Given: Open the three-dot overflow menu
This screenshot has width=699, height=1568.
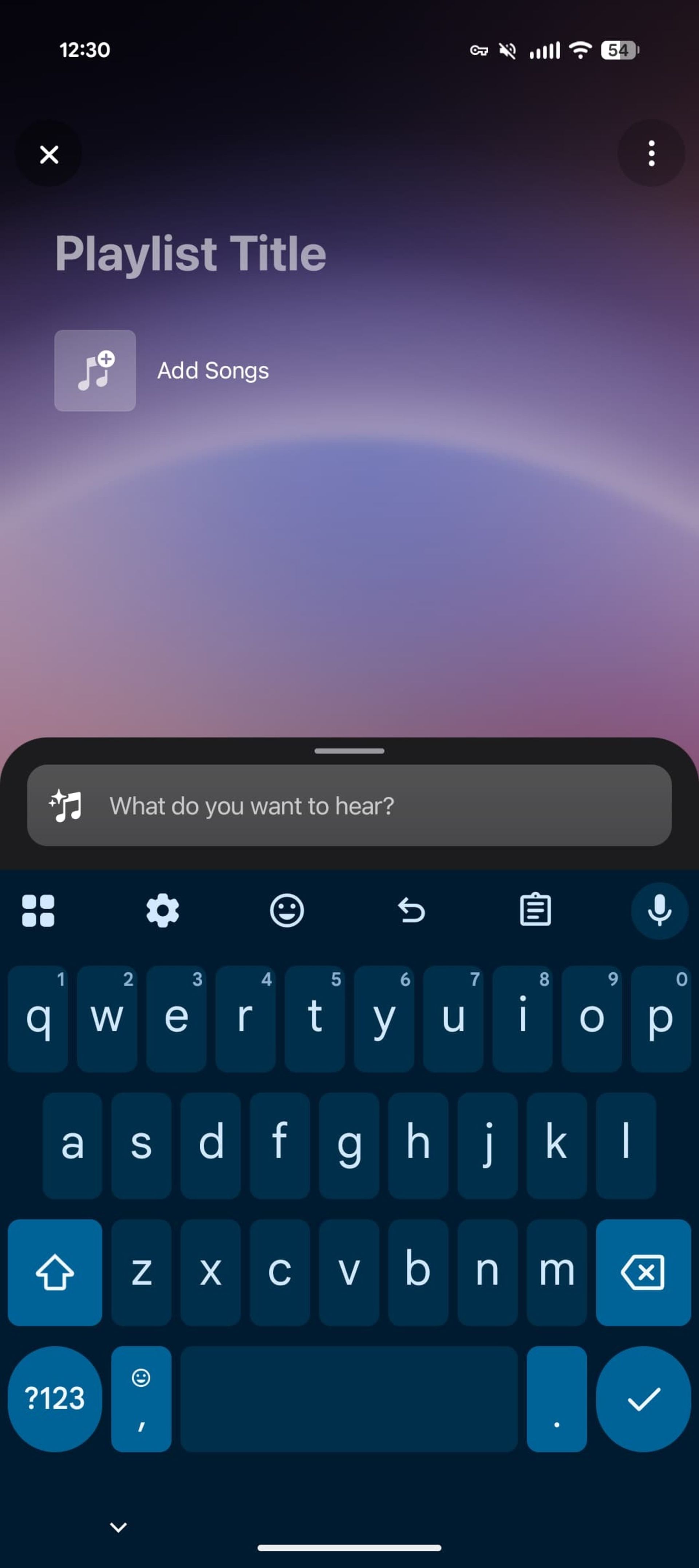Looking at the screenshot, I should [x=651, y=154].
